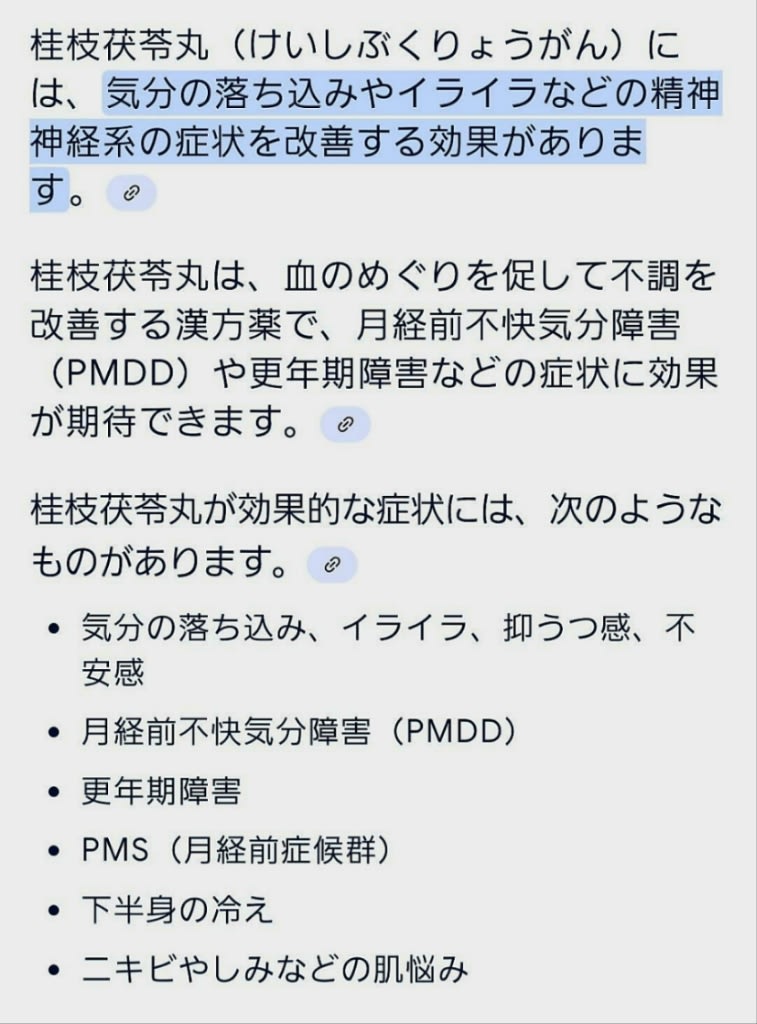The height and width of the screenshot is (1024, 757).
Task: Open source link after 効果が期待できます paragraph
Action: (345, 425)
